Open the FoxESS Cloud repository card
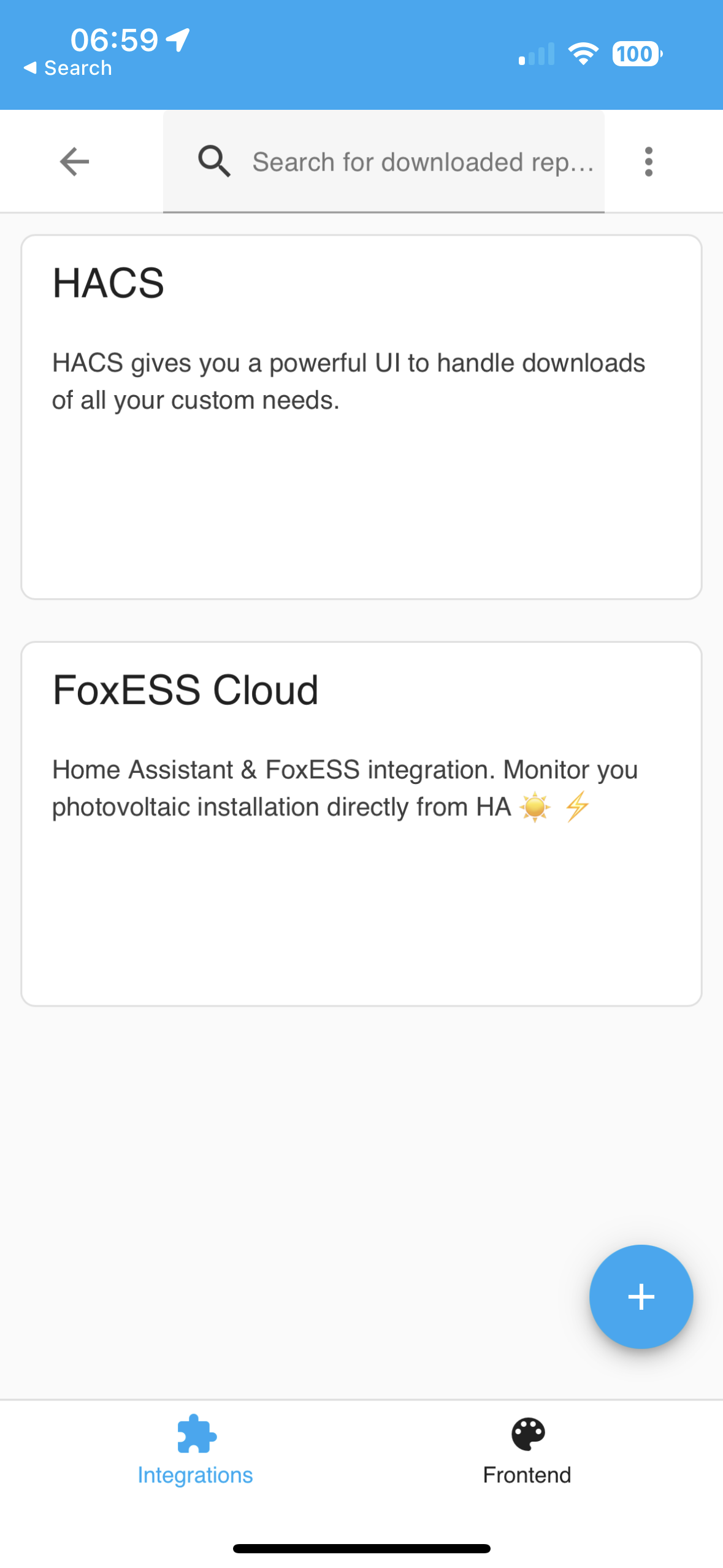This screenshot has height=1568, width=723. point(361,822)
